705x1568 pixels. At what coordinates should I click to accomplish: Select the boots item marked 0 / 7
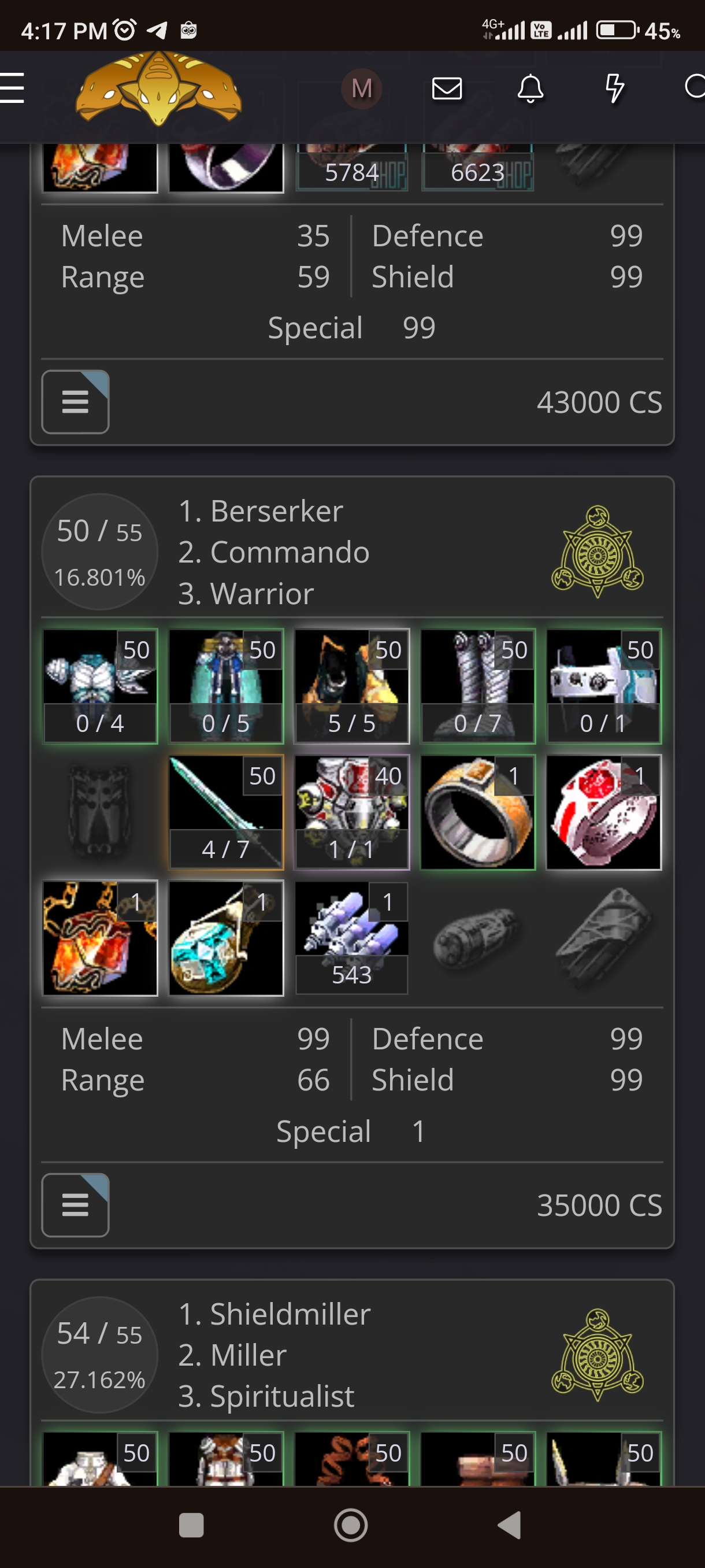click(477, 686)
